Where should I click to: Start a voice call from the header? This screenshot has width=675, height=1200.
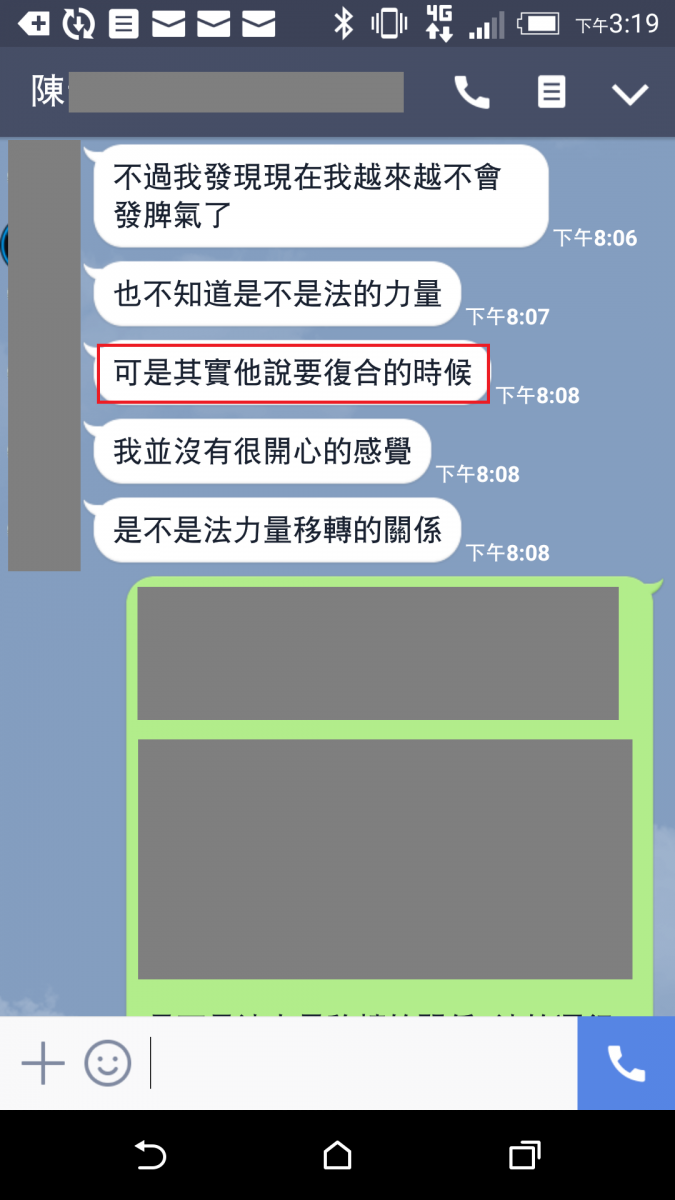pyautogui.click(x=472, y=93)
